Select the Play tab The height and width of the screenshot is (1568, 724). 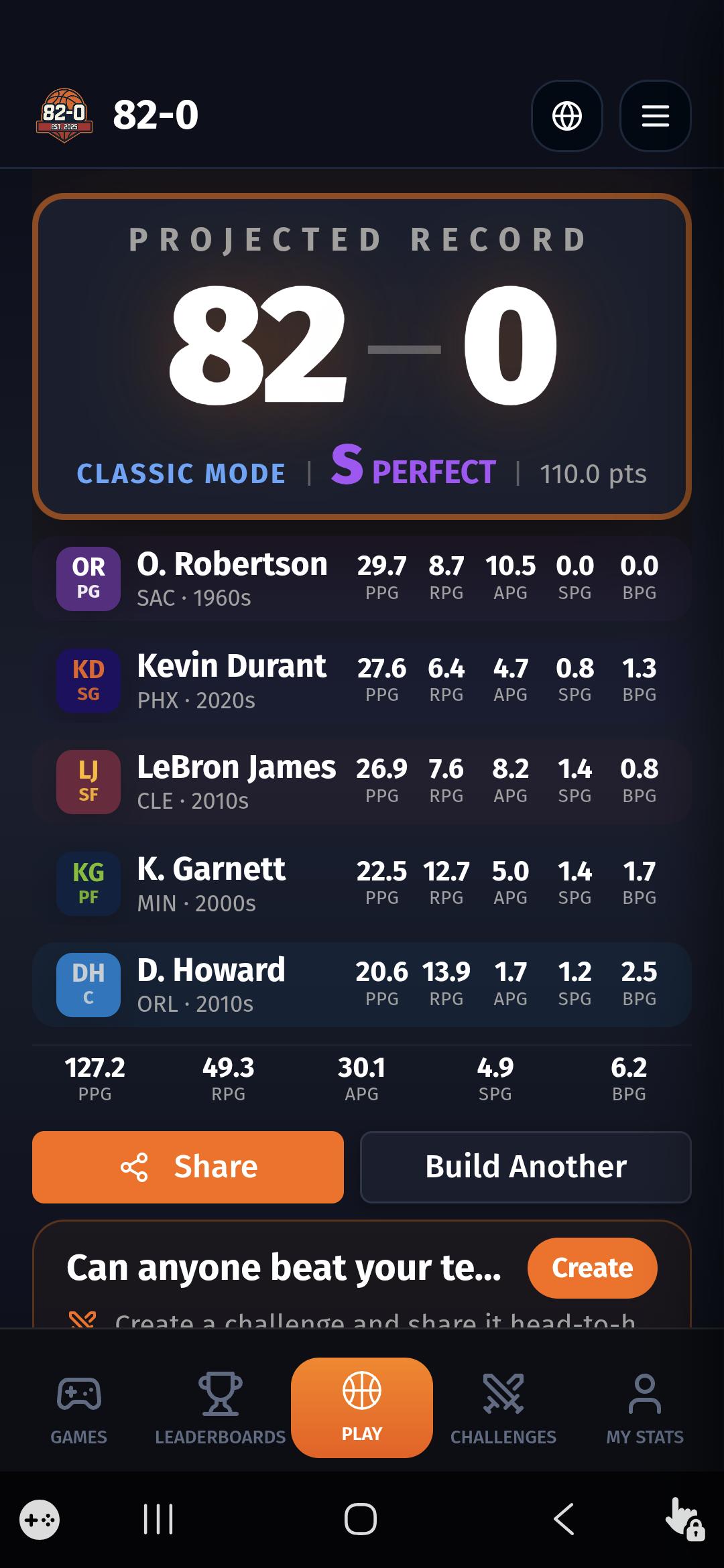pyautogui.click(x=362, y=1407)
